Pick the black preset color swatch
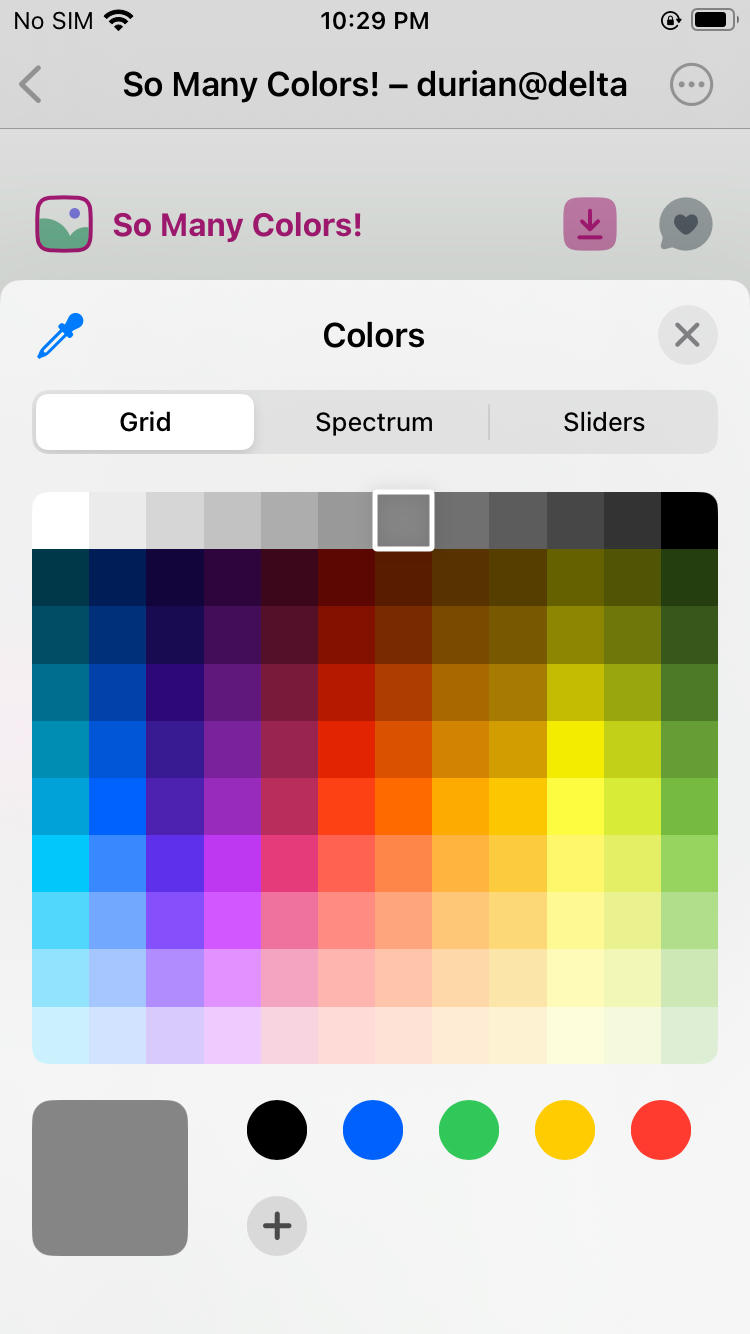The image size is (750, 1334). 277,1130
